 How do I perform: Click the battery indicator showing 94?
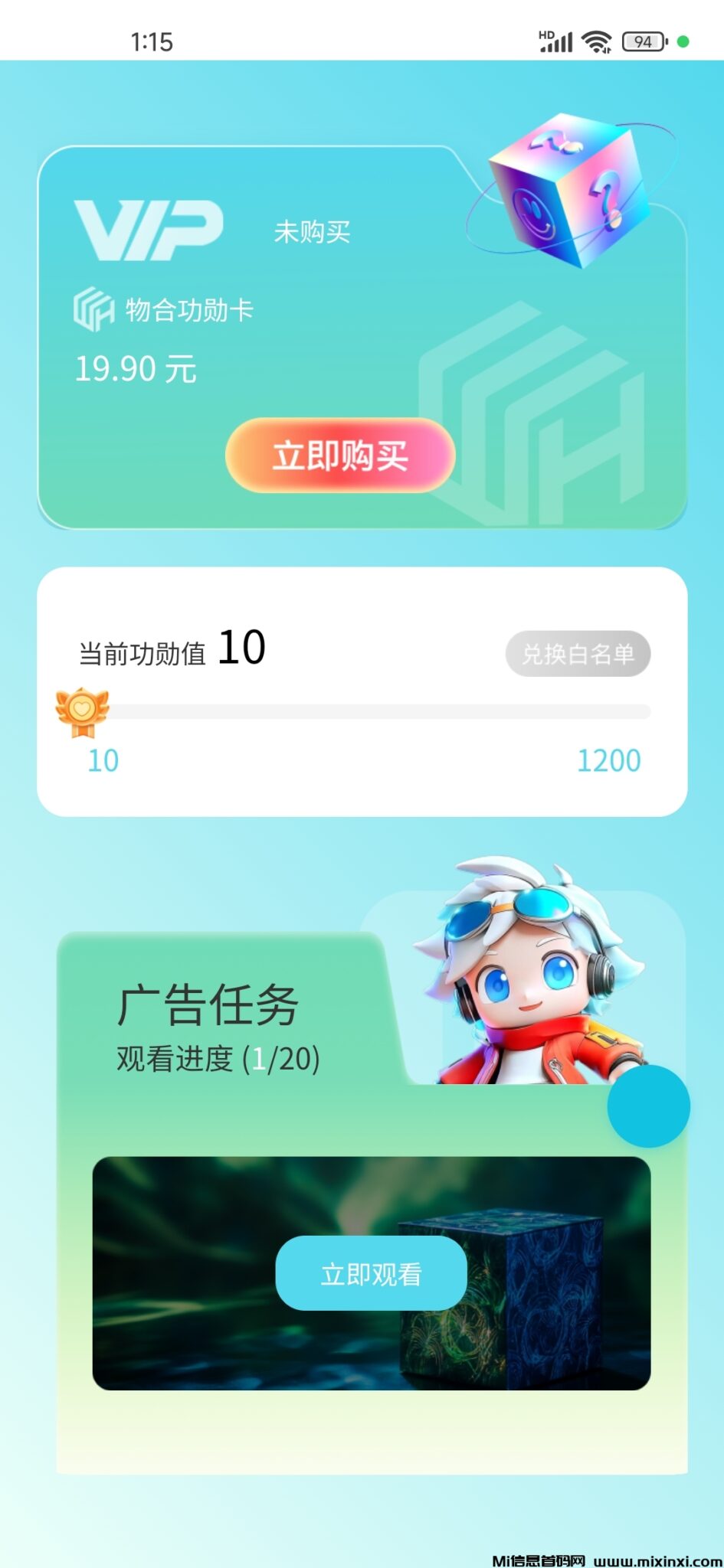(x=642, y=41)
